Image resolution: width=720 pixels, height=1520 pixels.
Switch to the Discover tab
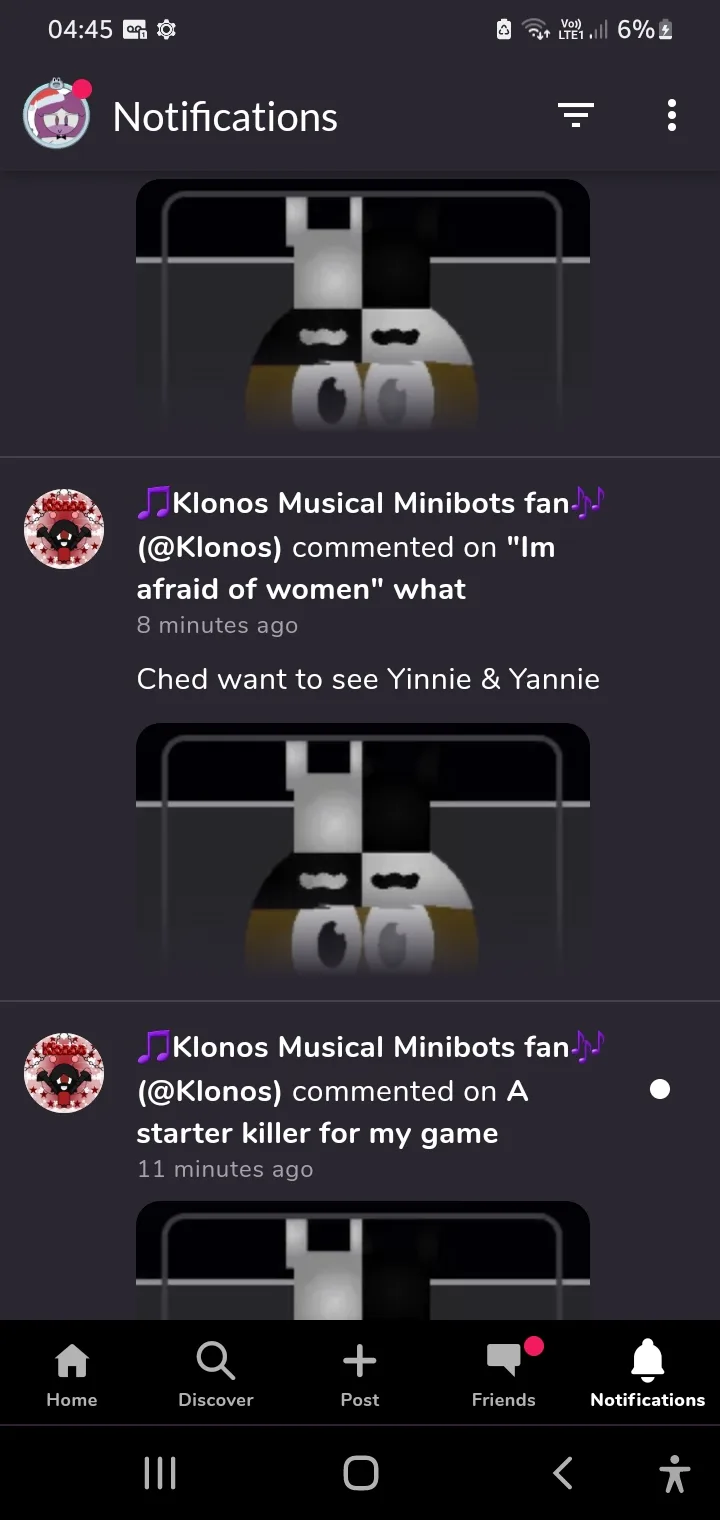216,1374
